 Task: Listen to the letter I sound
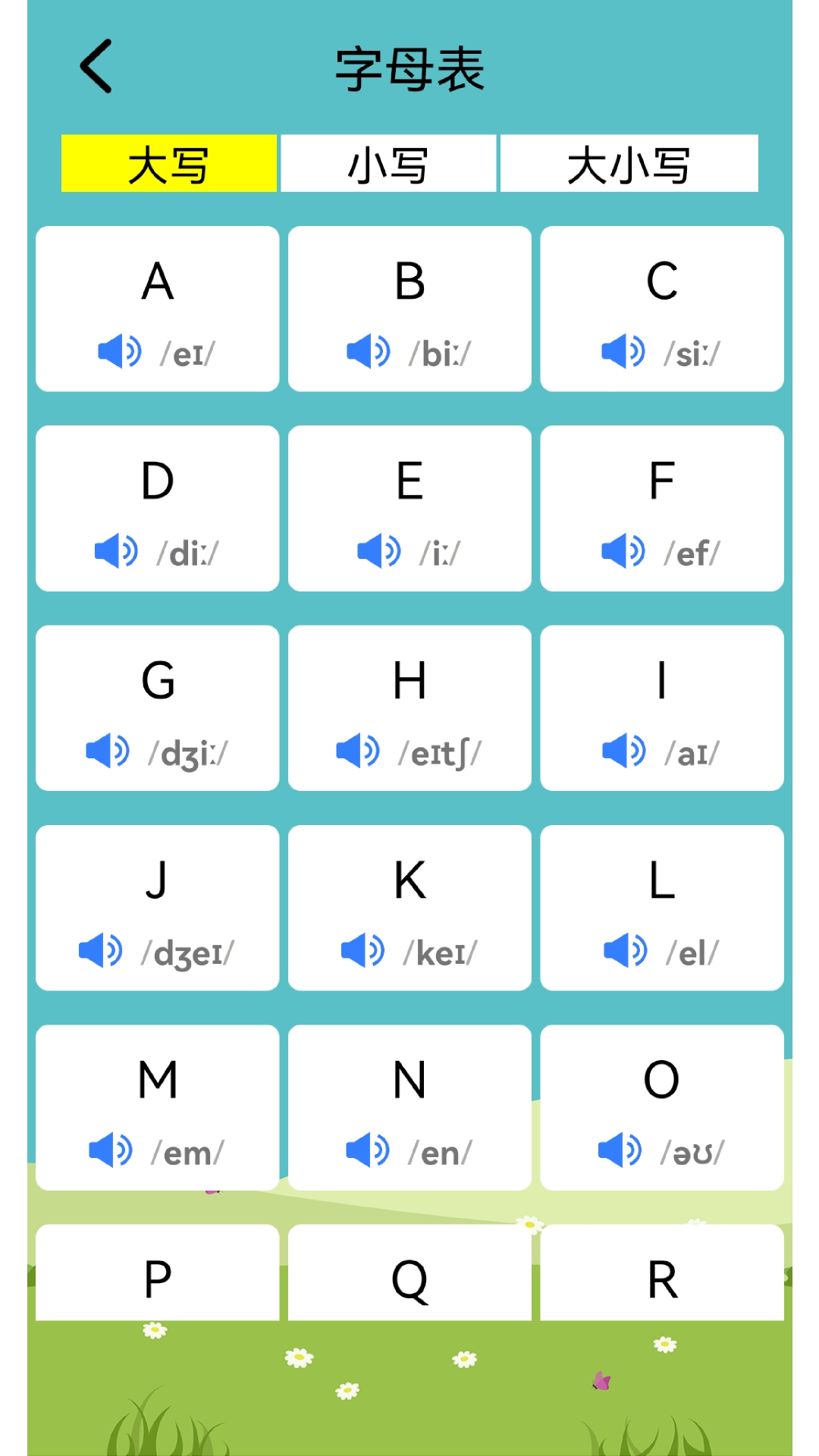coord(623,751)
